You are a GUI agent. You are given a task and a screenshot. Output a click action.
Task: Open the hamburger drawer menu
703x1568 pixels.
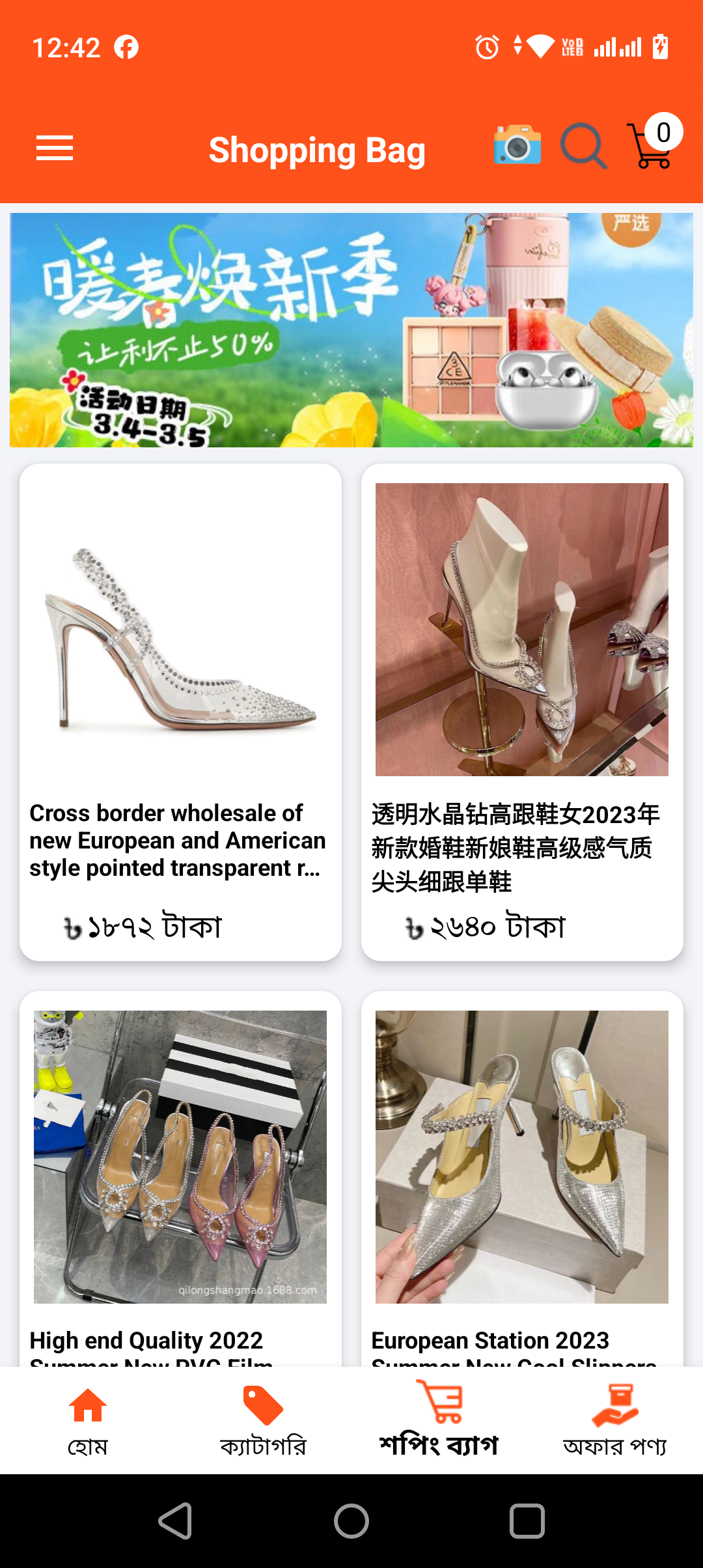click(55, 148)
